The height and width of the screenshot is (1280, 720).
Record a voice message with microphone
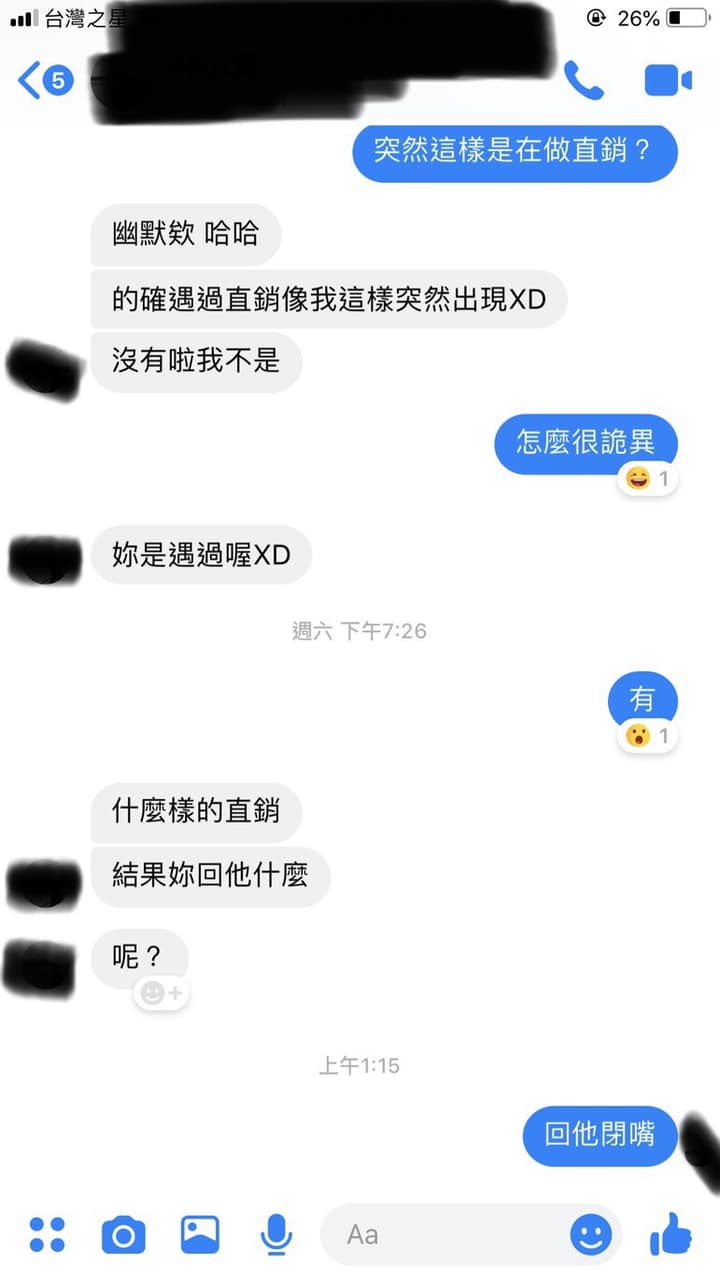click(x=276, y=1235)
